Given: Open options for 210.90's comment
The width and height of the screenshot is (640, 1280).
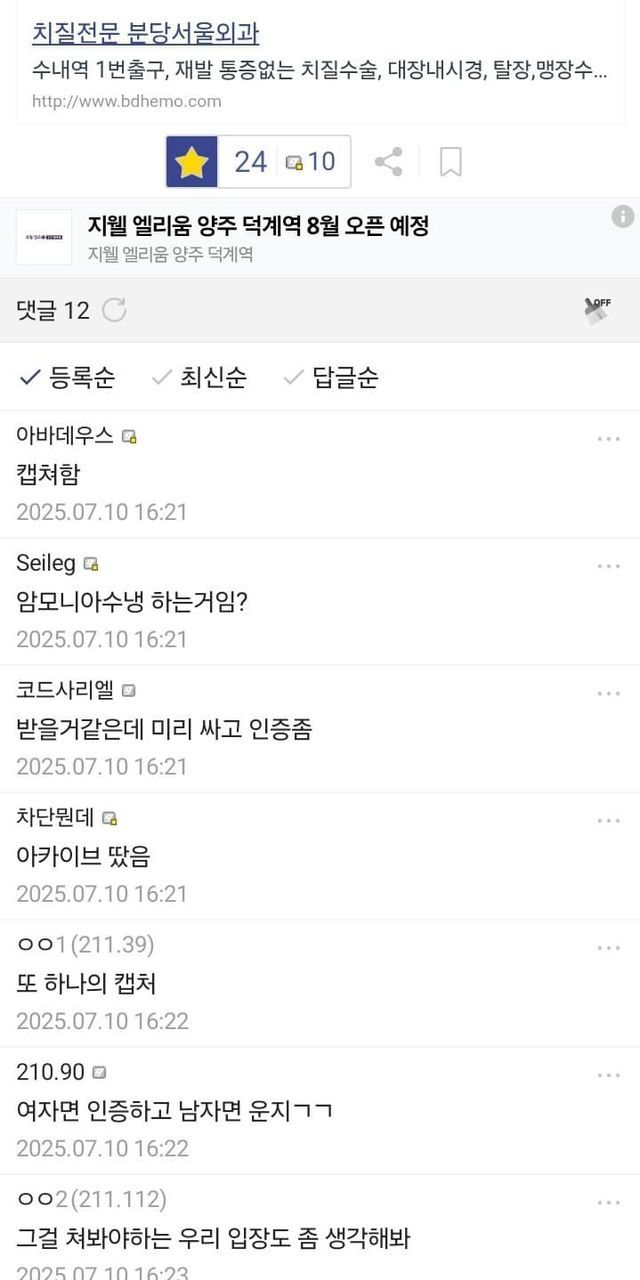Looking at the screenshot, I should (608, 1075).
